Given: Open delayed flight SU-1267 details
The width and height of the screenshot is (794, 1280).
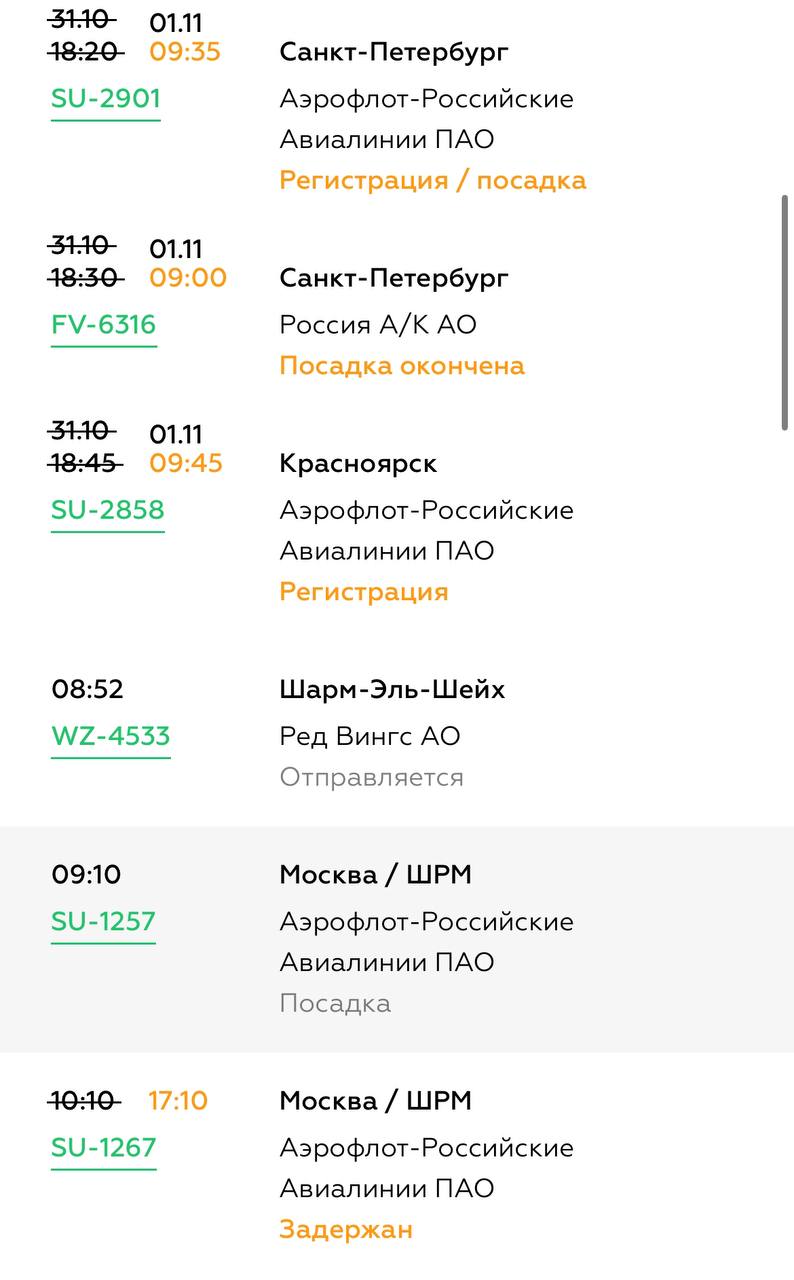Looking at the screenshot, I should pyautogui.click(x=103, y=1147).
